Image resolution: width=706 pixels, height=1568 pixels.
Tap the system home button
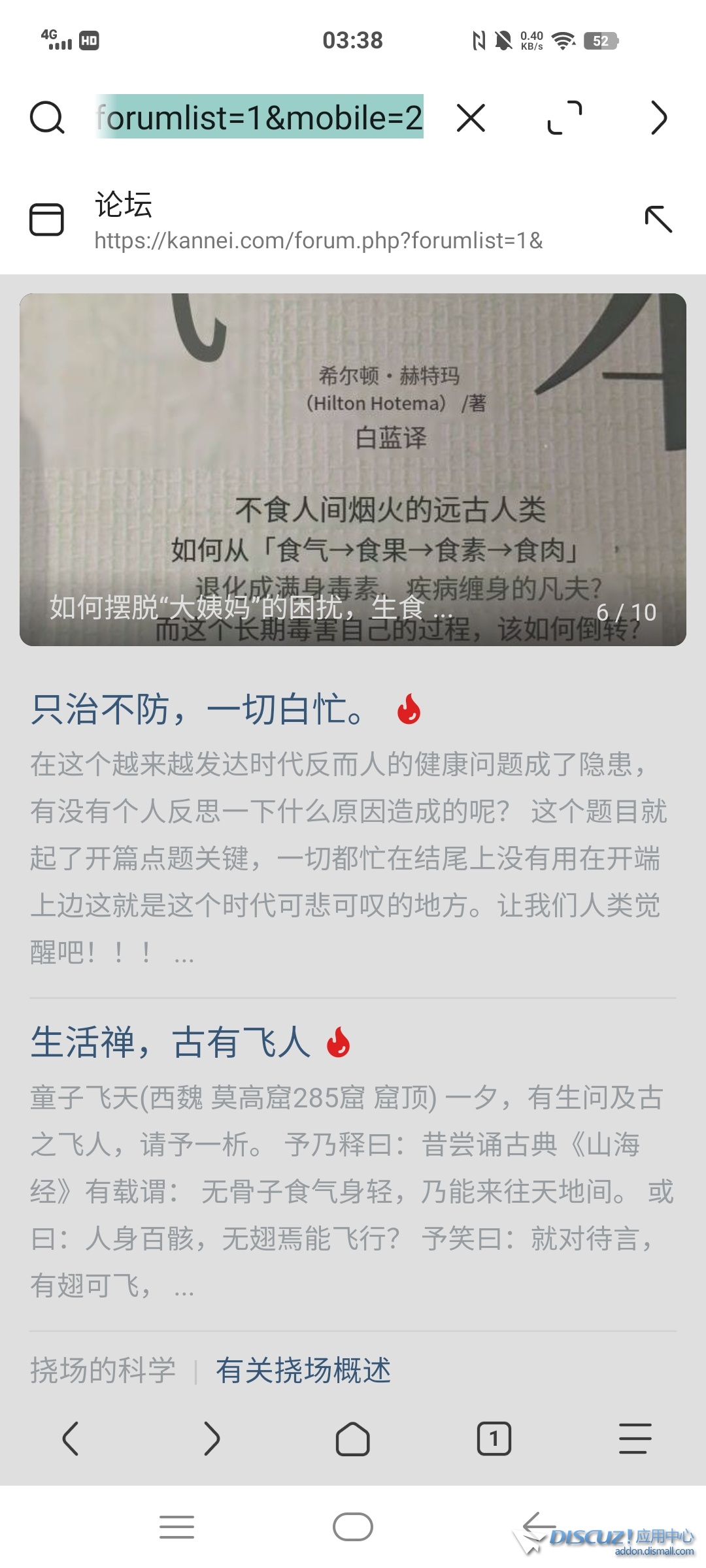point(353,1527)
